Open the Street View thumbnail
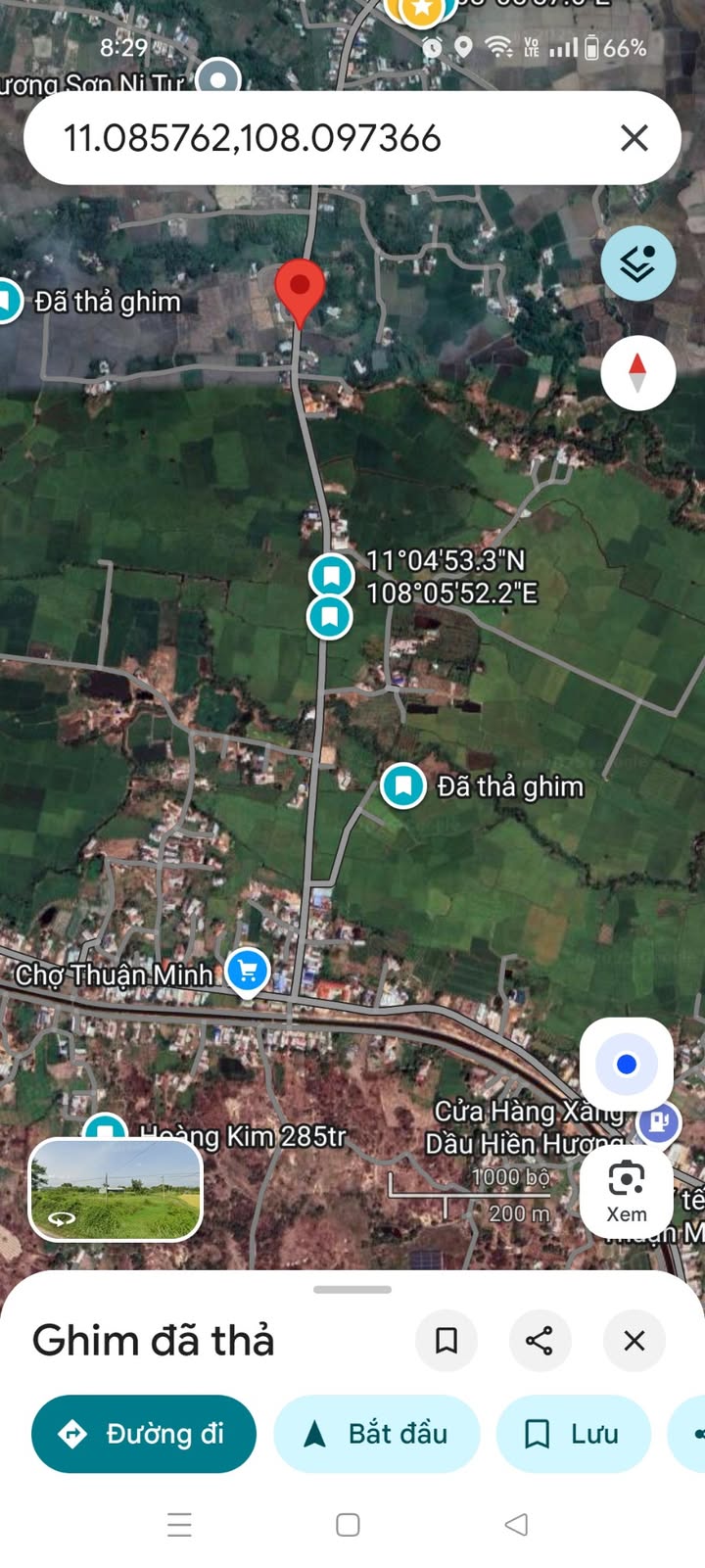 (x=116, y=1189)
